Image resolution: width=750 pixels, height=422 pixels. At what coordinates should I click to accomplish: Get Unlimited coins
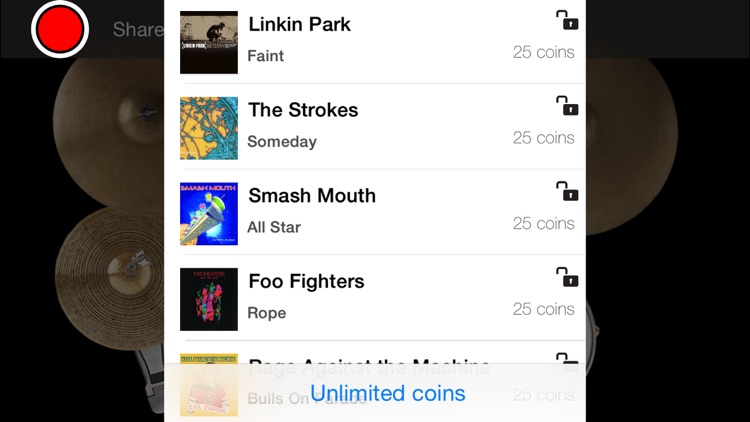(x=387, y=393)
